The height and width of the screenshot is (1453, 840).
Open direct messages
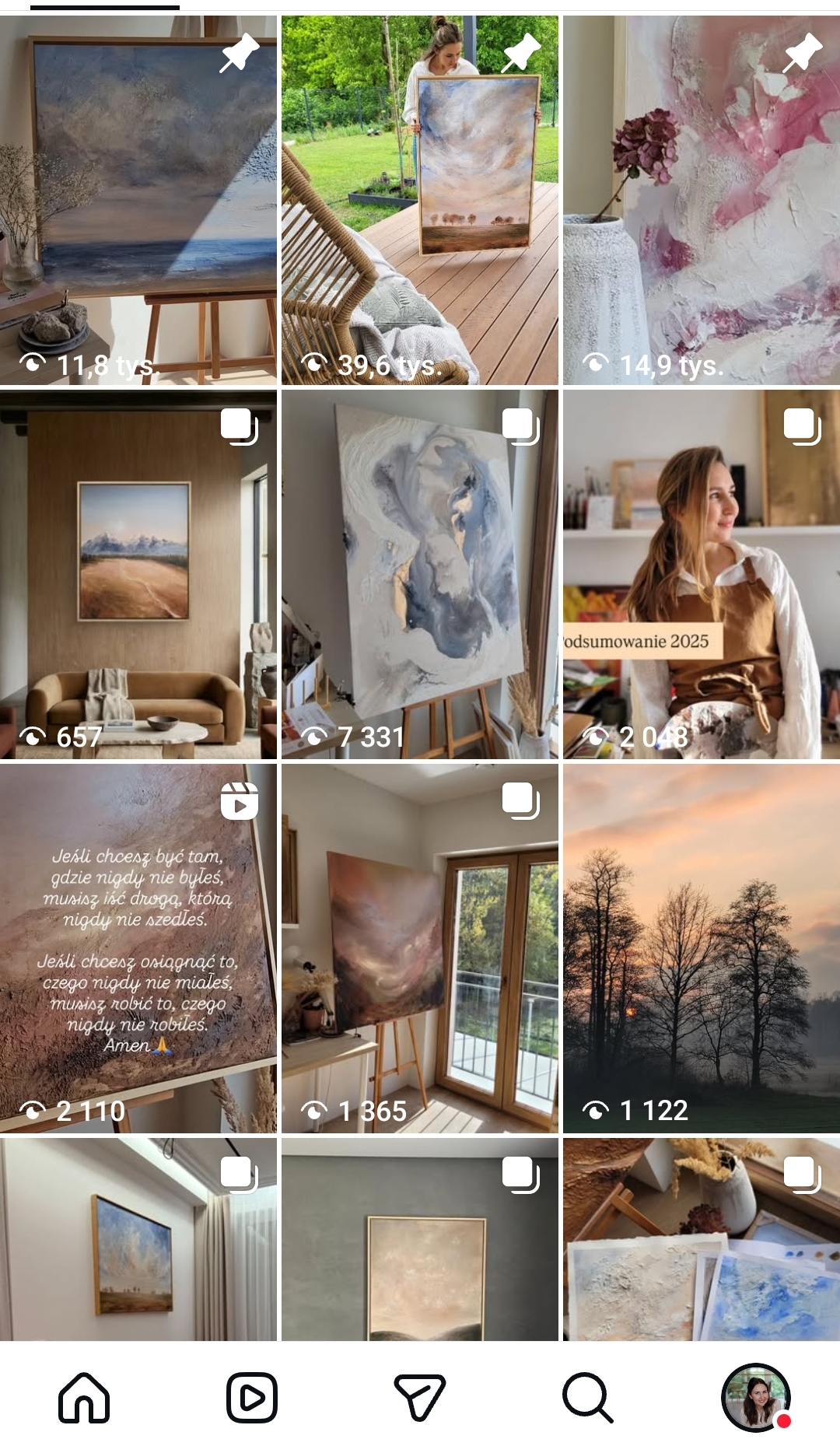[420, 1398]
